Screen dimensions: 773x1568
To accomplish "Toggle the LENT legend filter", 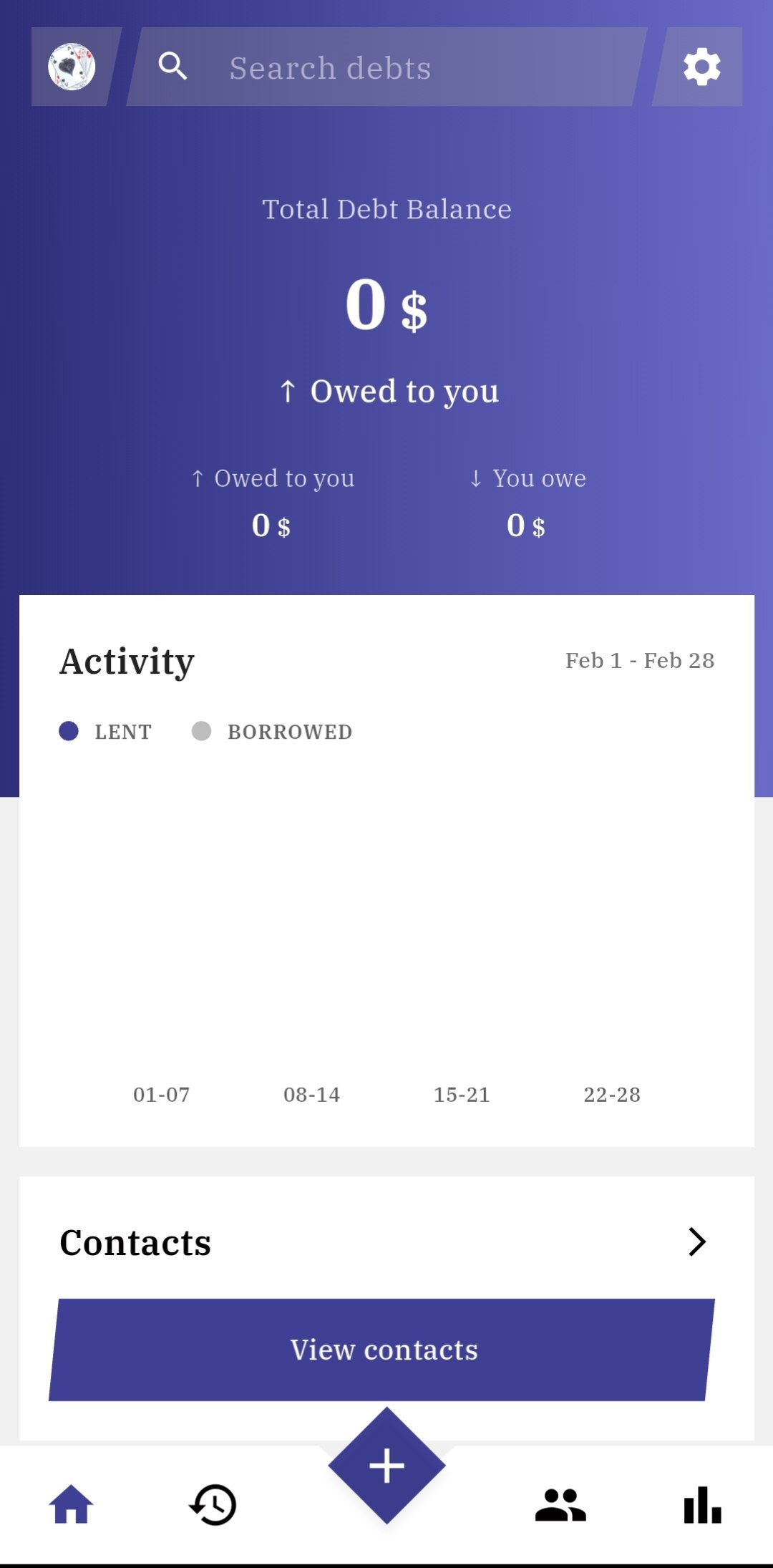I will [x=104, y=732].
